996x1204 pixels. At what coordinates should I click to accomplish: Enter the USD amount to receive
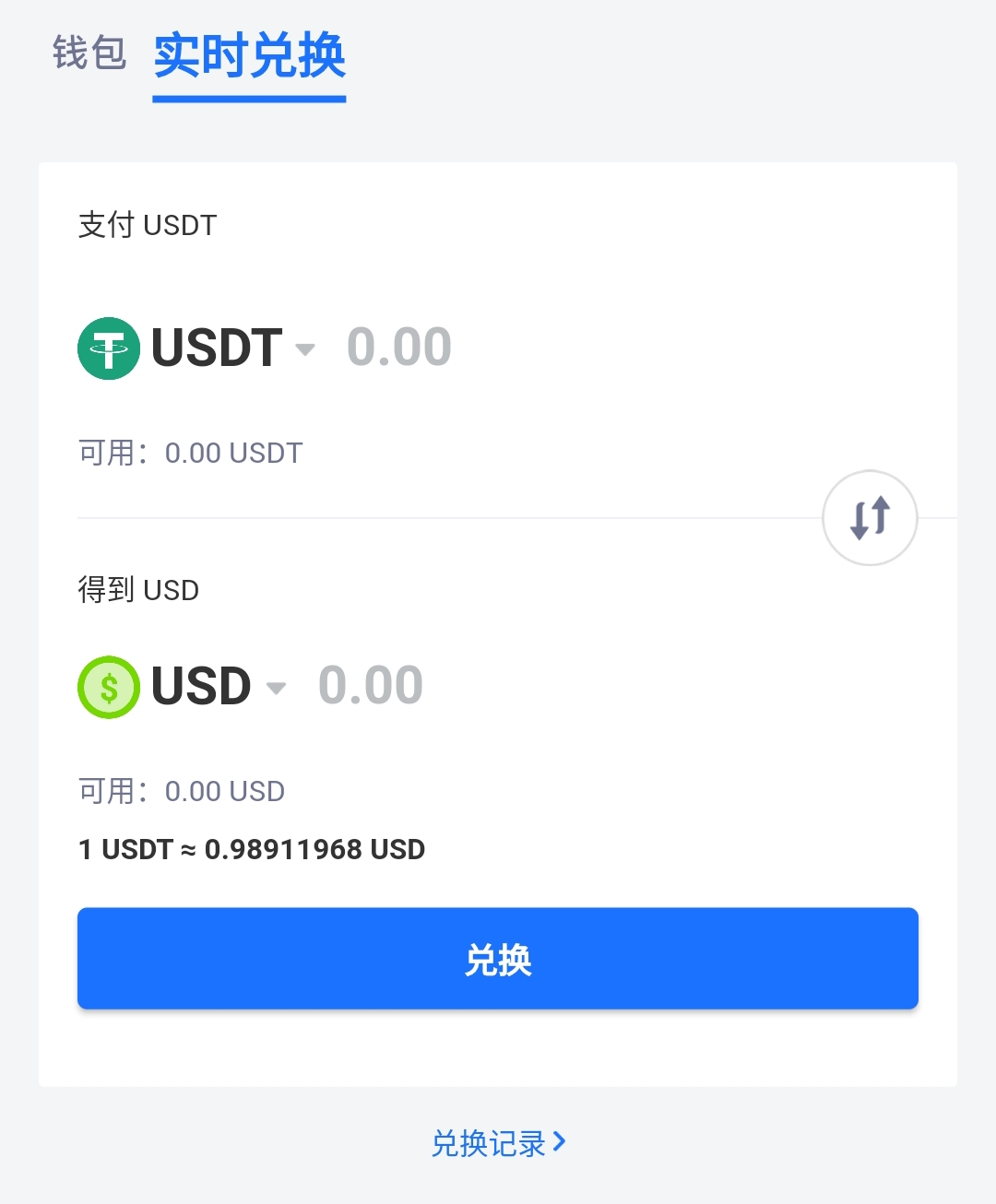click(371, 687)
